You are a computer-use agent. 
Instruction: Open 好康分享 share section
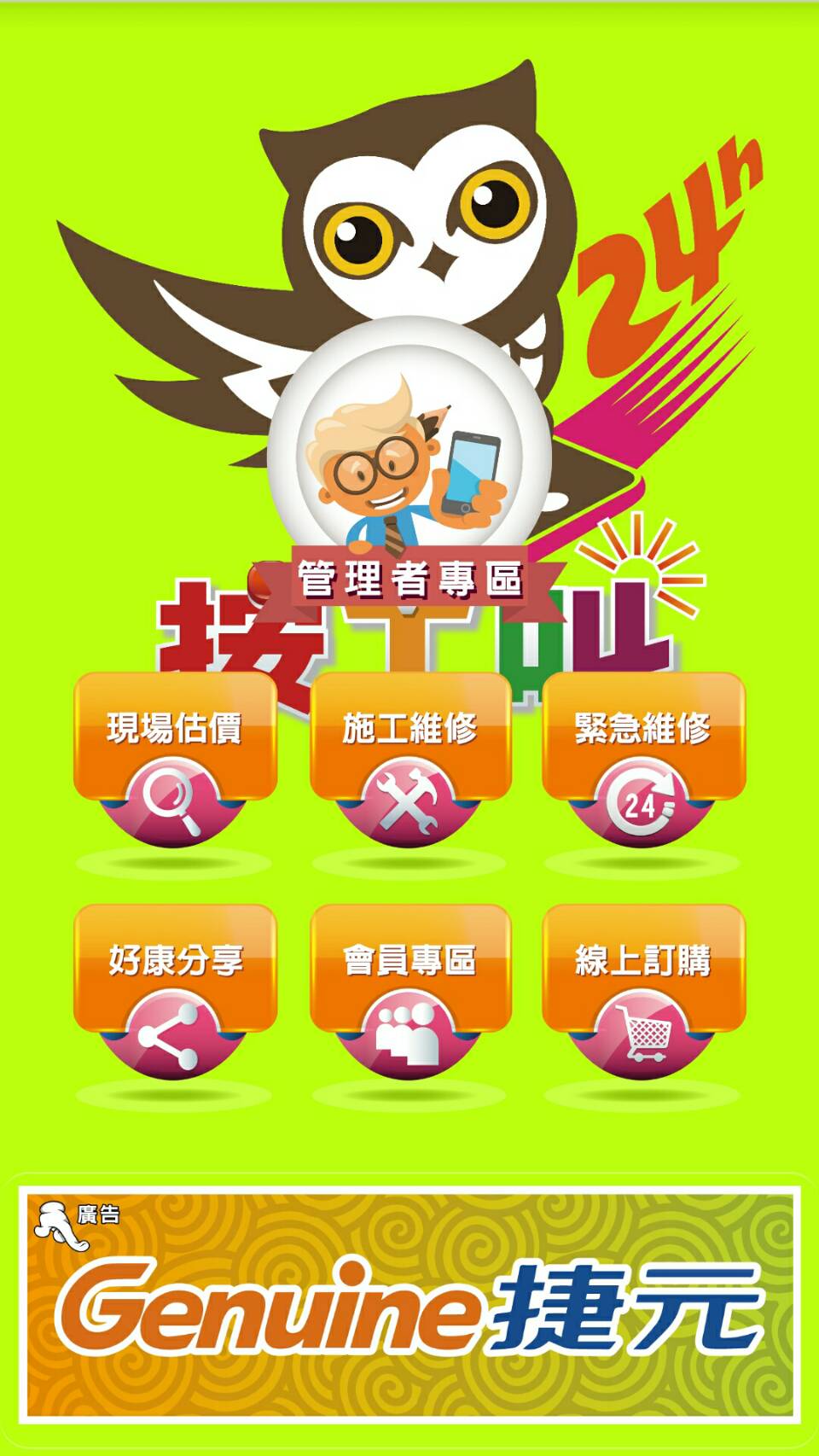(x=175, y=992)
